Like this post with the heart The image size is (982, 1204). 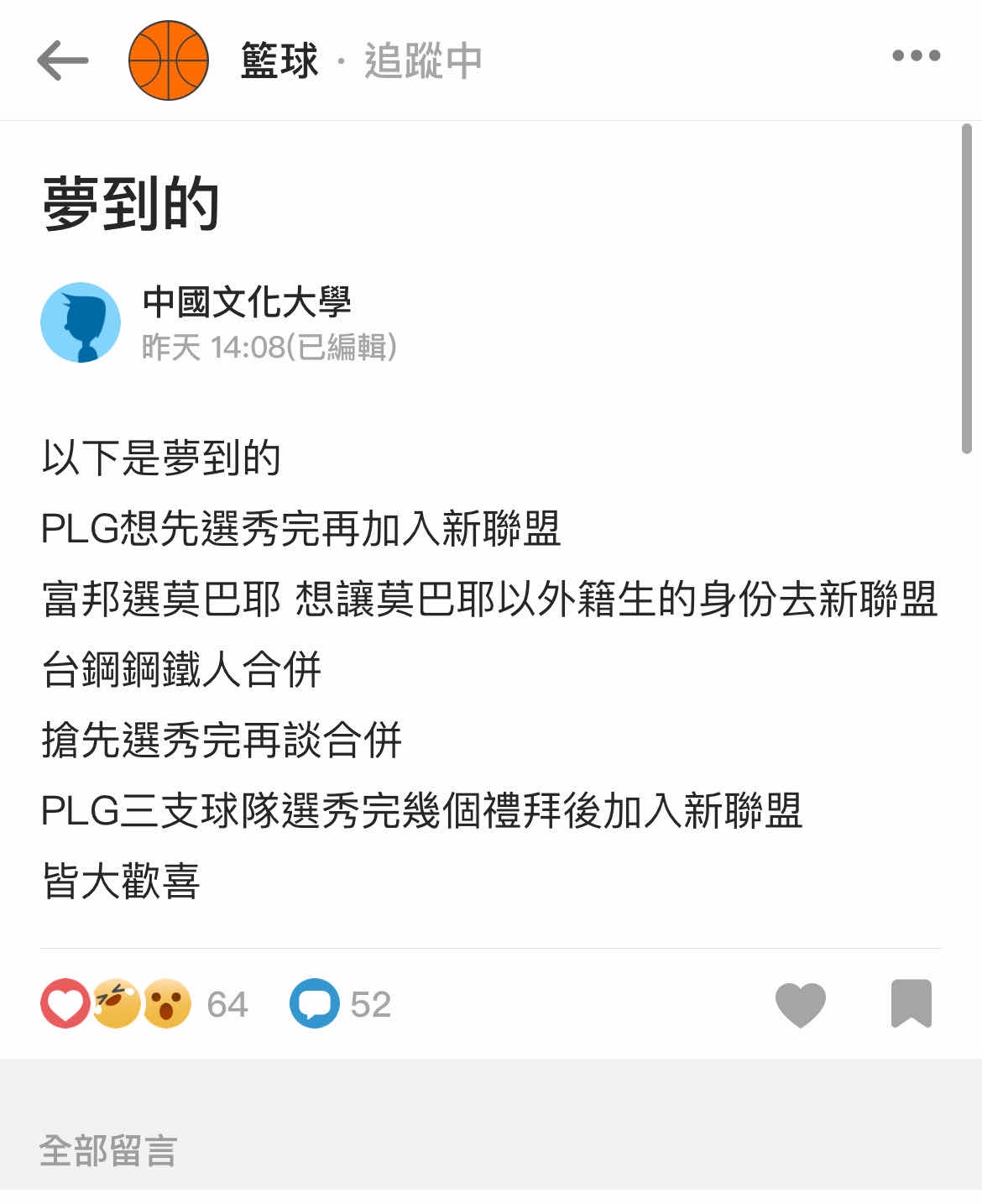coord(800,1004)
